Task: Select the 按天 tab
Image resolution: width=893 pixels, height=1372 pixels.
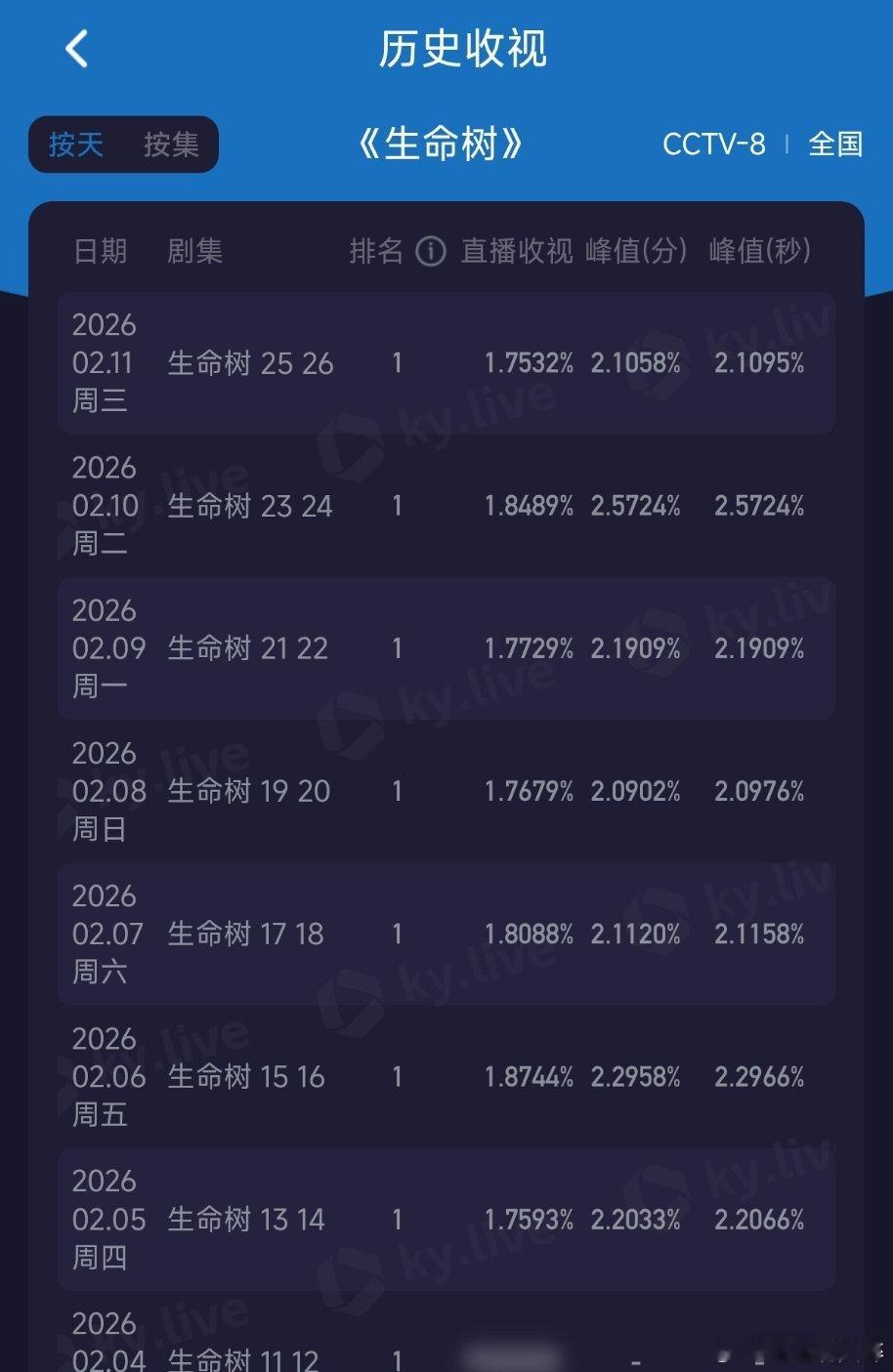Action: (x=76, y=145)
